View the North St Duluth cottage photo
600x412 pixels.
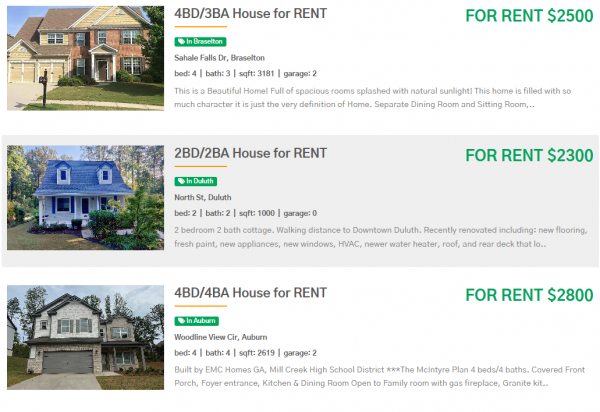coord(84,200)
